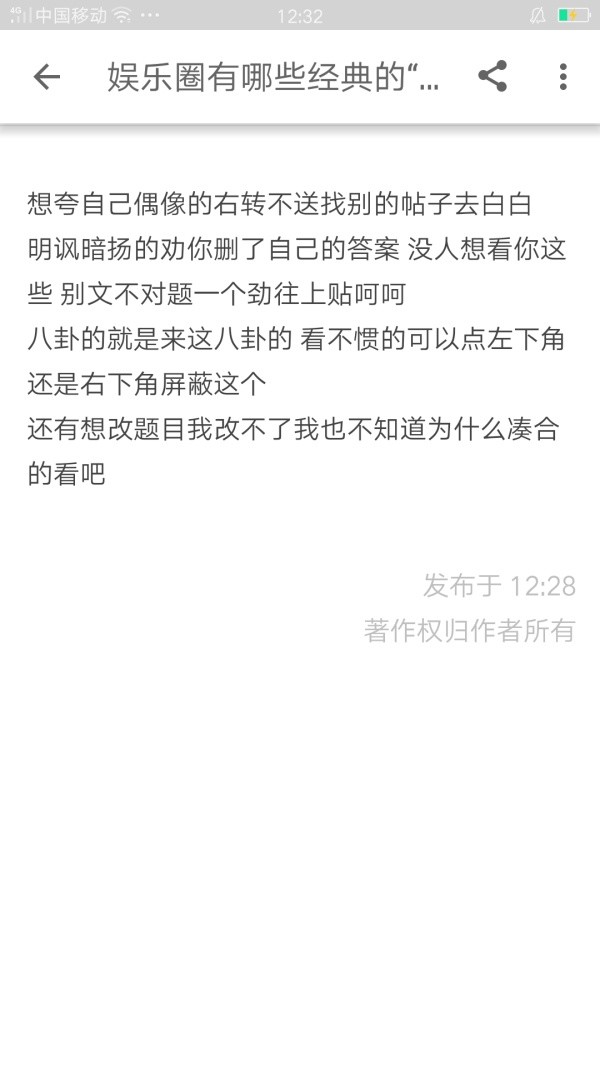The width and height of the screenshot is (600, 1067).
Task: Share this answer
Action: tap(493, 76)
